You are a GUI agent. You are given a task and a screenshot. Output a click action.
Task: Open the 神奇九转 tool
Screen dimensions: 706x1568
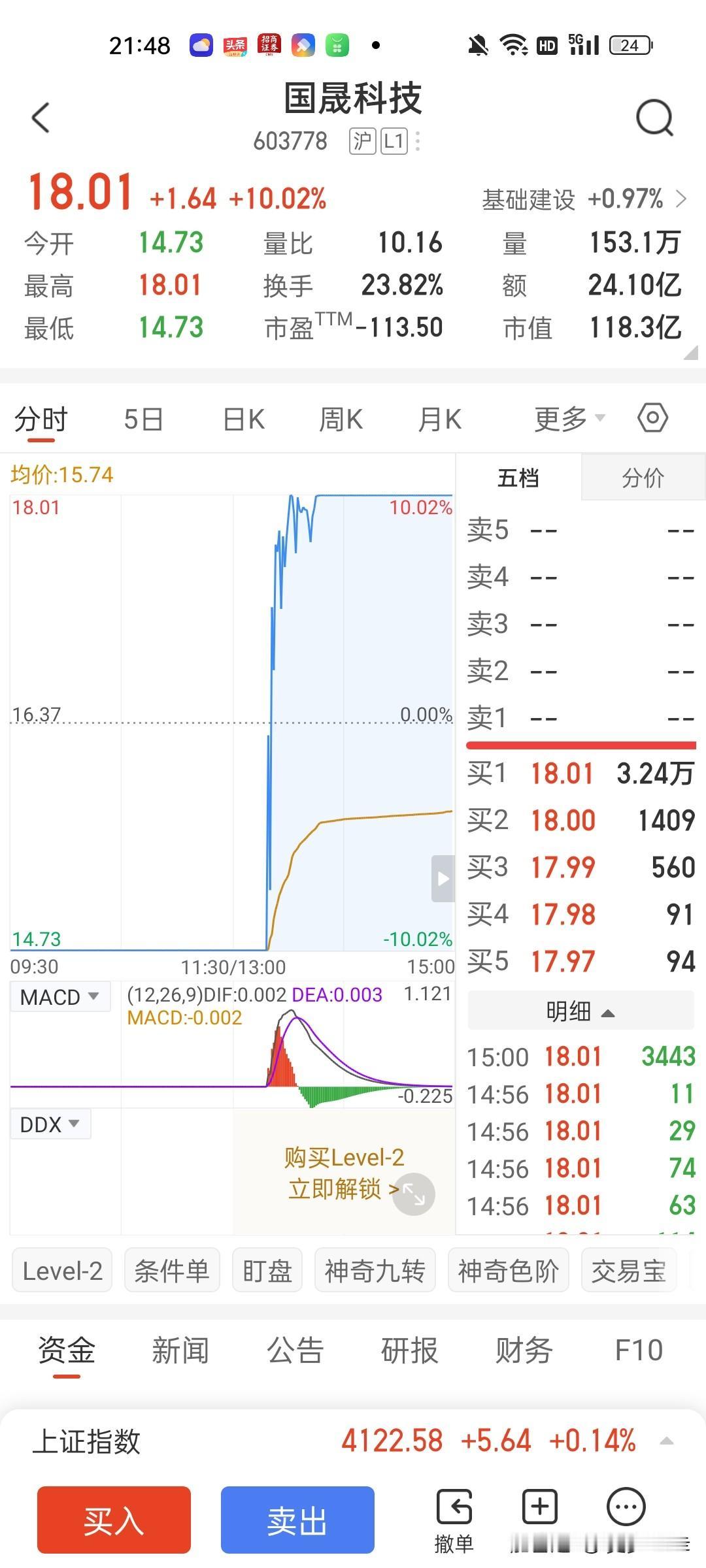coord(375,1271)
